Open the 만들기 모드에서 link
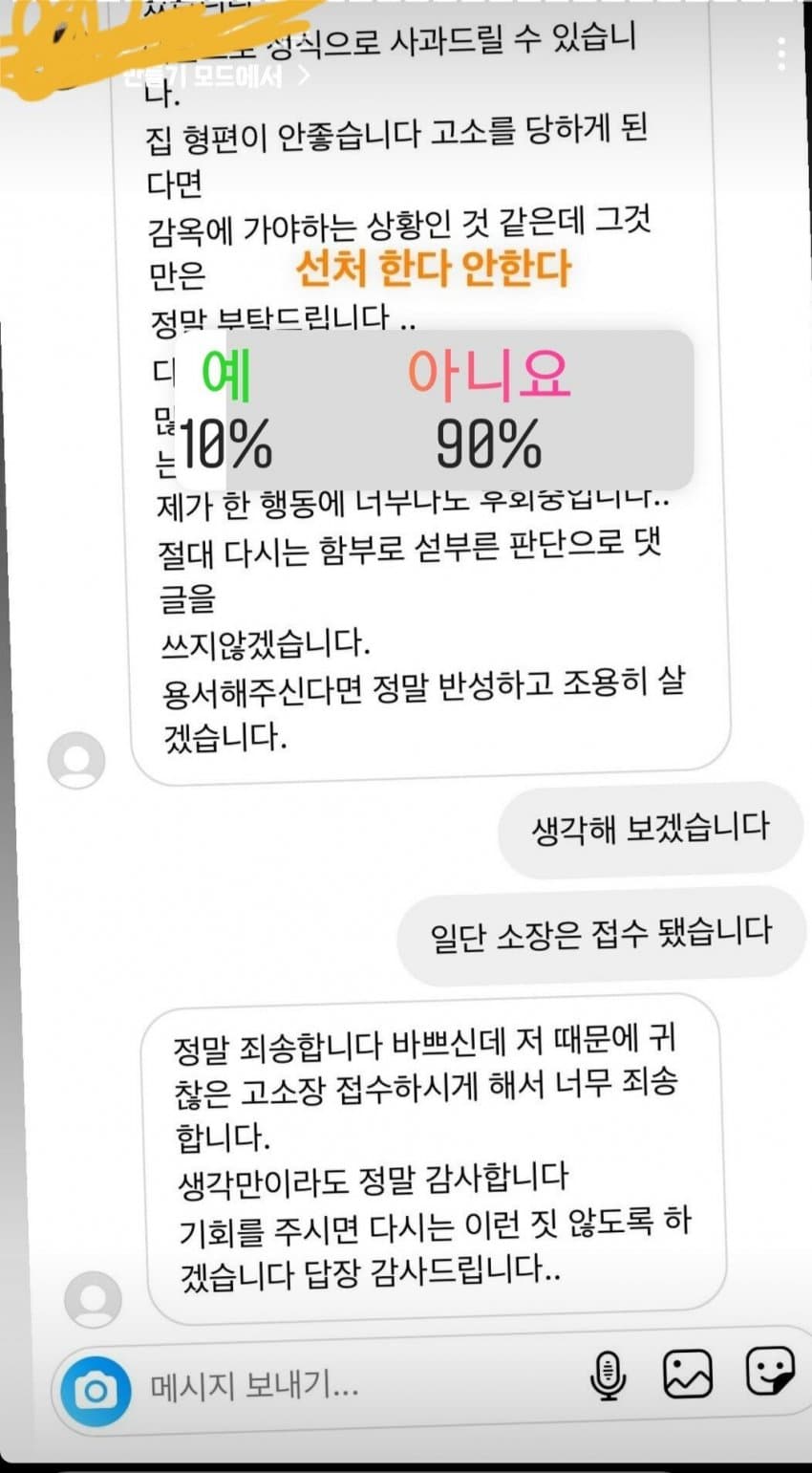812x1473 pixels. [217, 76]
